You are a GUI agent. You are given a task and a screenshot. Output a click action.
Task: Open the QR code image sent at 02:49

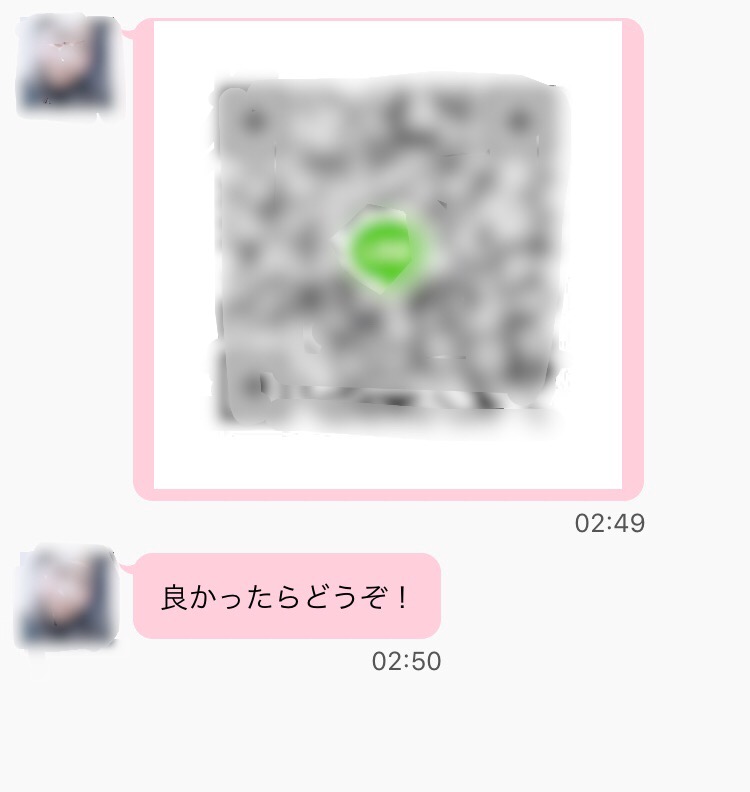388,258
